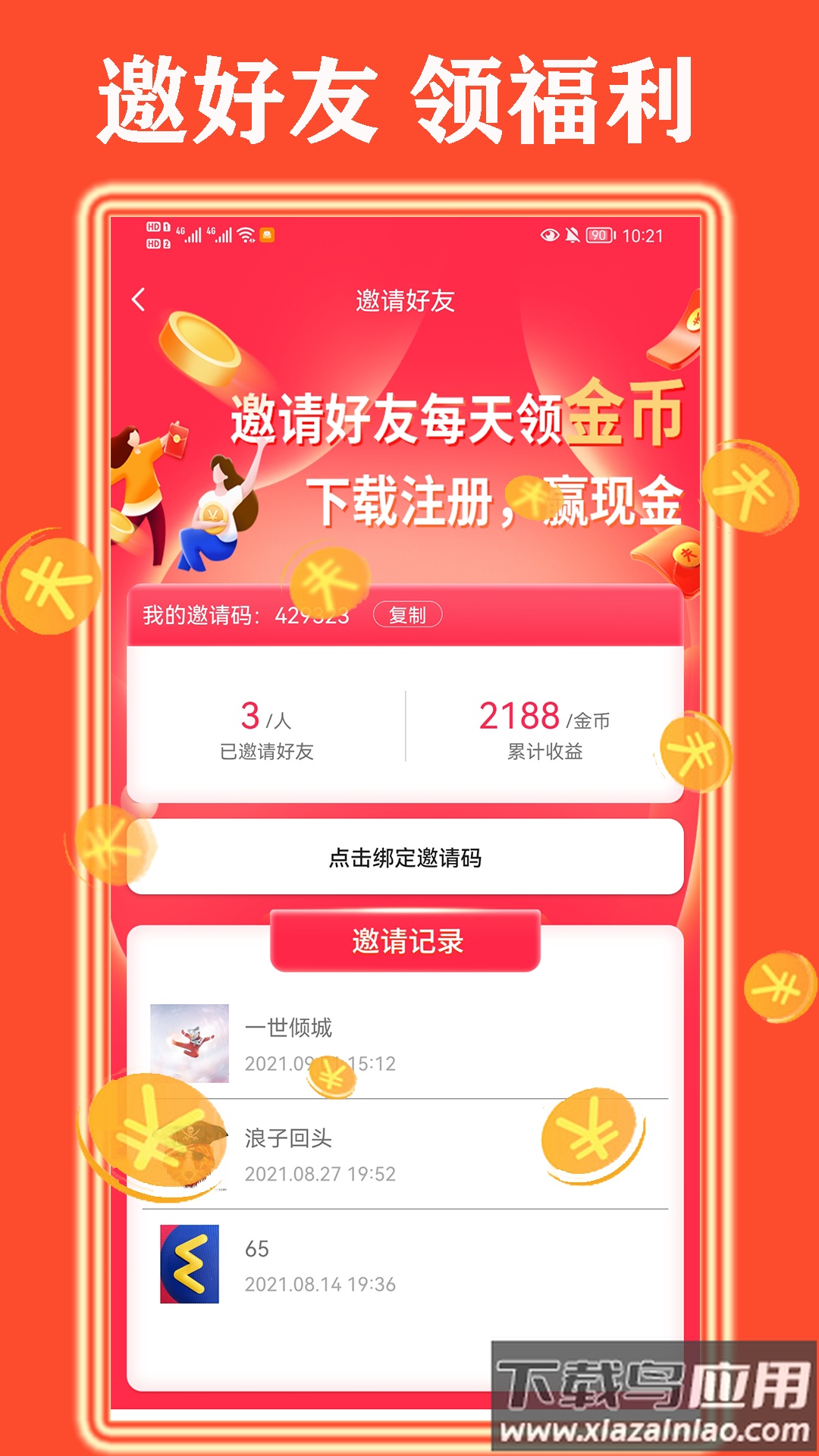Select the Wi-Fi icon in the status bar
The width and height of the screenshot is (819, 1456).
[x=245, y=235]
